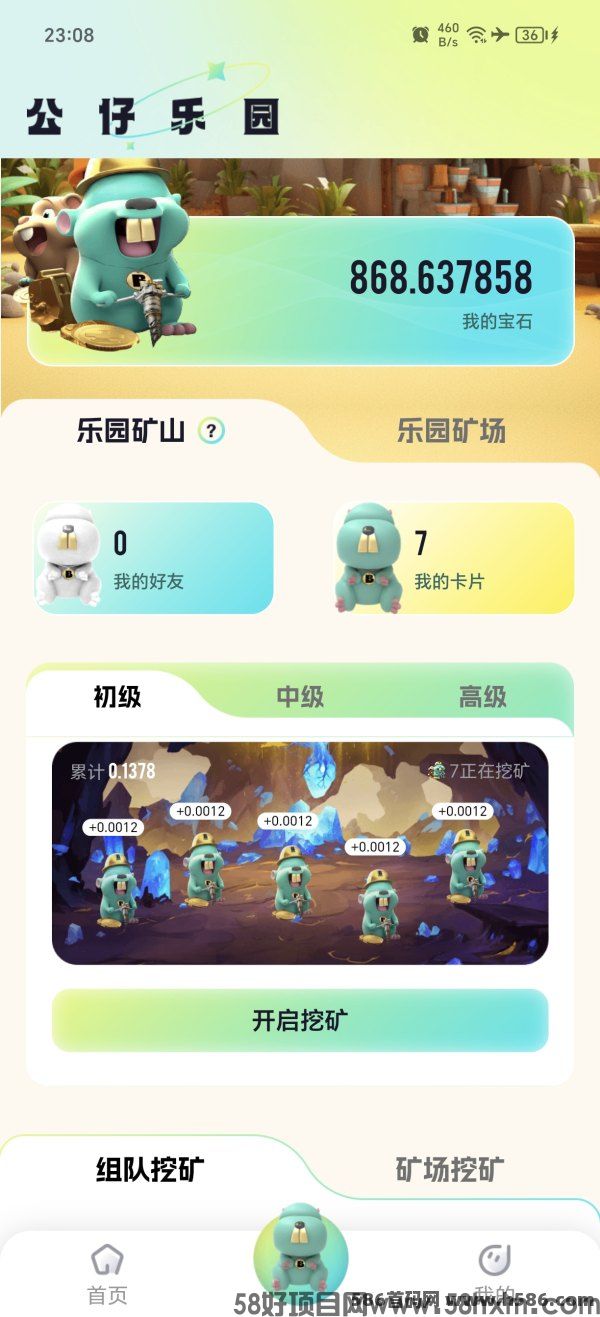This screenshot has width=600, height=1317.
Task: Open the help icon beside 乐园矿山
Action: (x=211, y=431)
